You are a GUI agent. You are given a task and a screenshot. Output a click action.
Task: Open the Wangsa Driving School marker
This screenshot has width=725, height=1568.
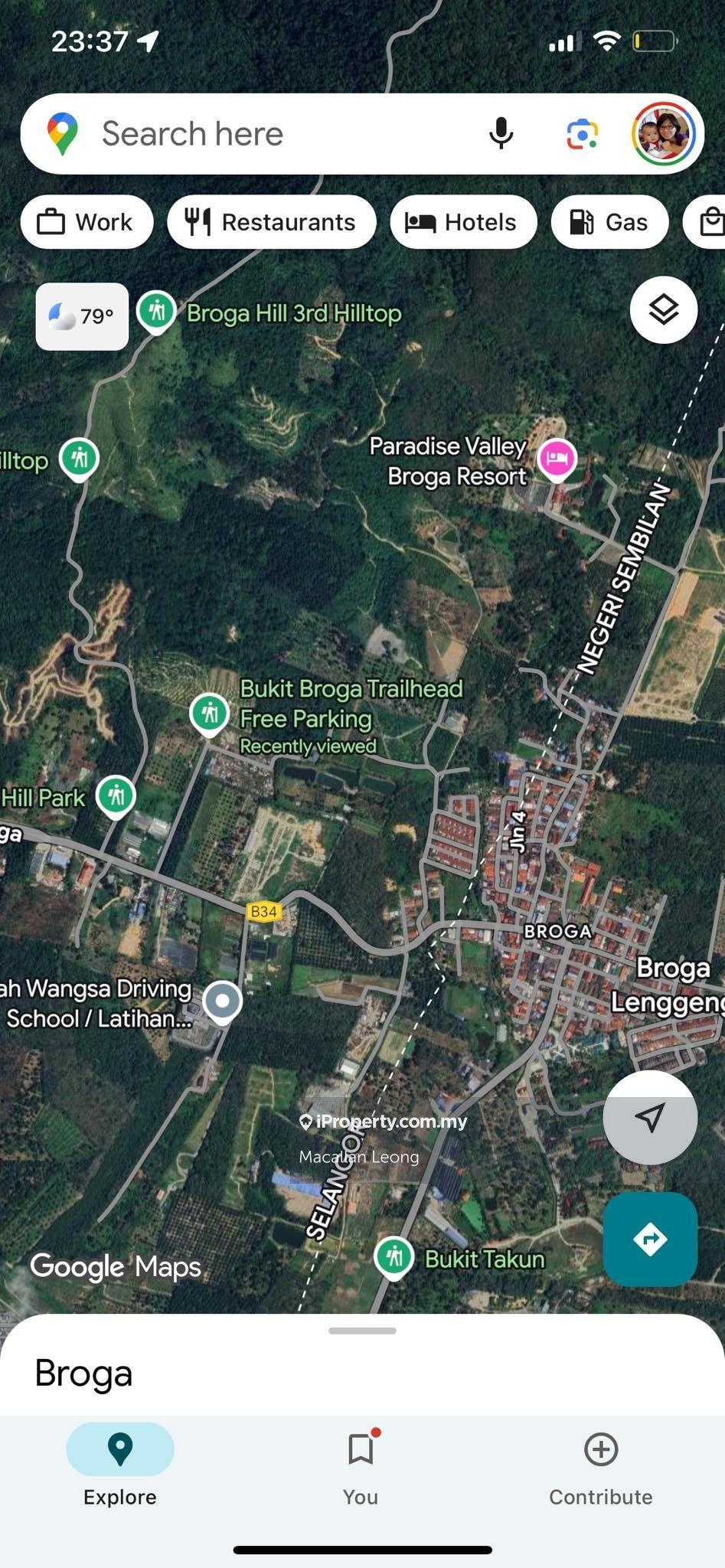click(x=223, y=1001)
